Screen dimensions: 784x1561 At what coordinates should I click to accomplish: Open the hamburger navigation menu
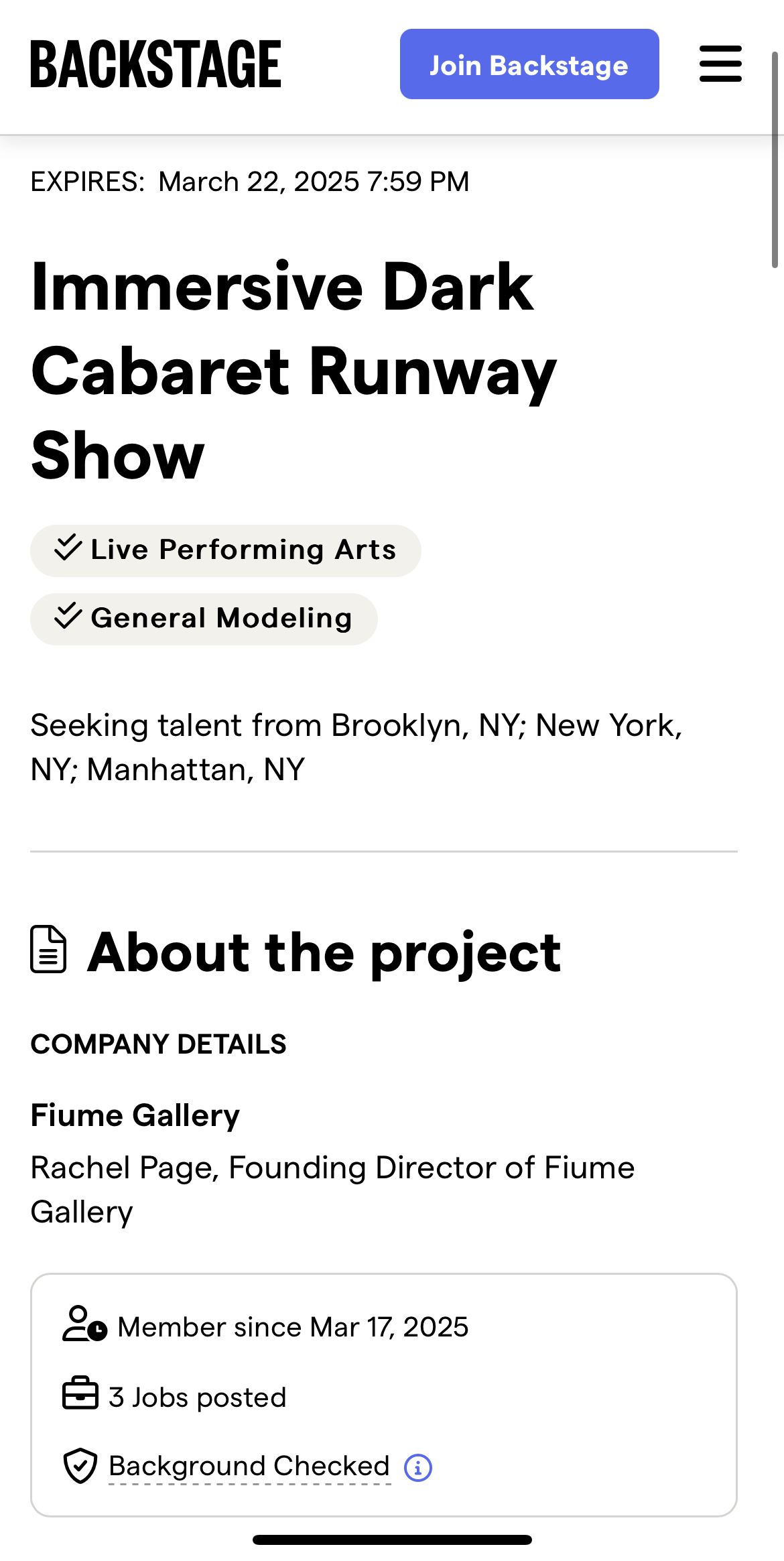click(x=720, y=64)
